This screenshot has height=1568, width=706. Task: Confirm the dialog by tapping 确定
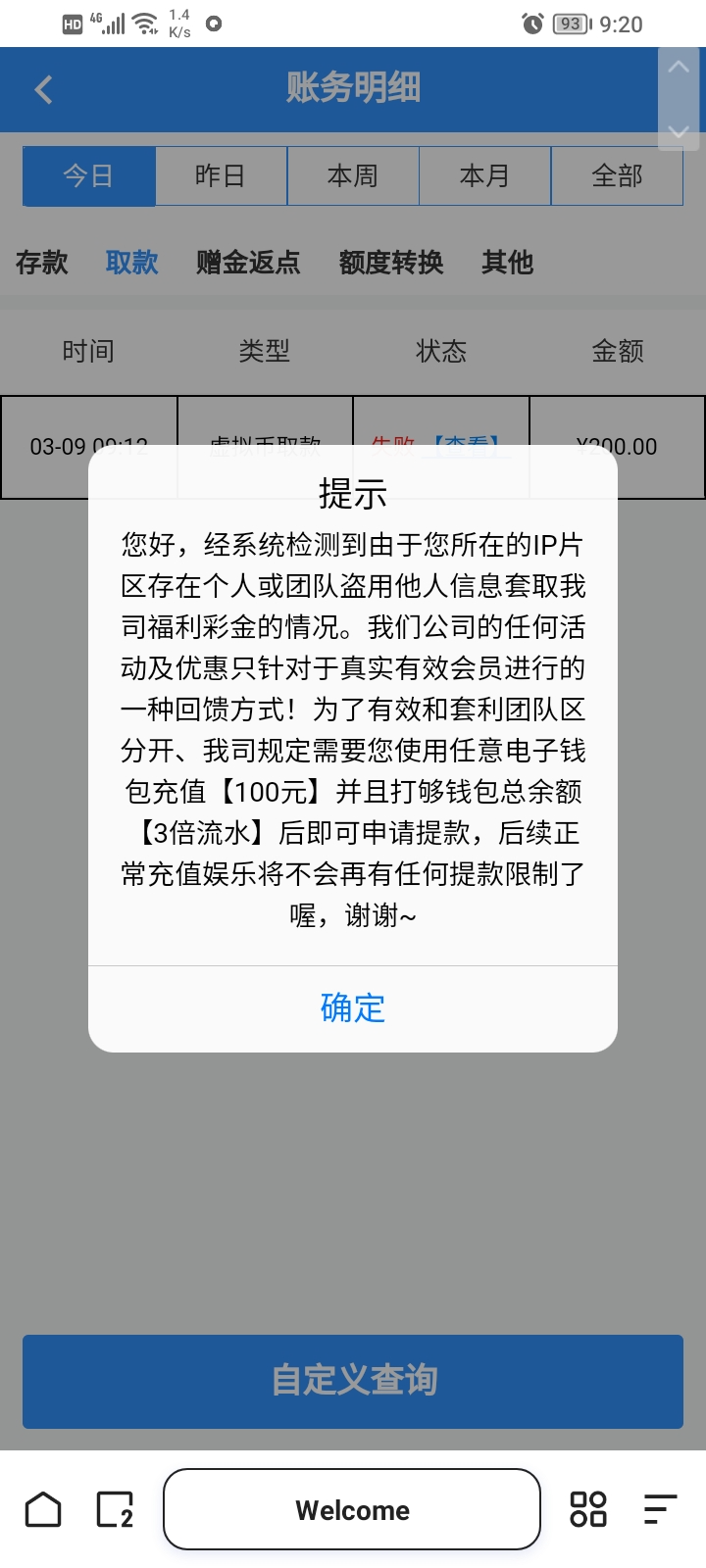[352, 1007]
